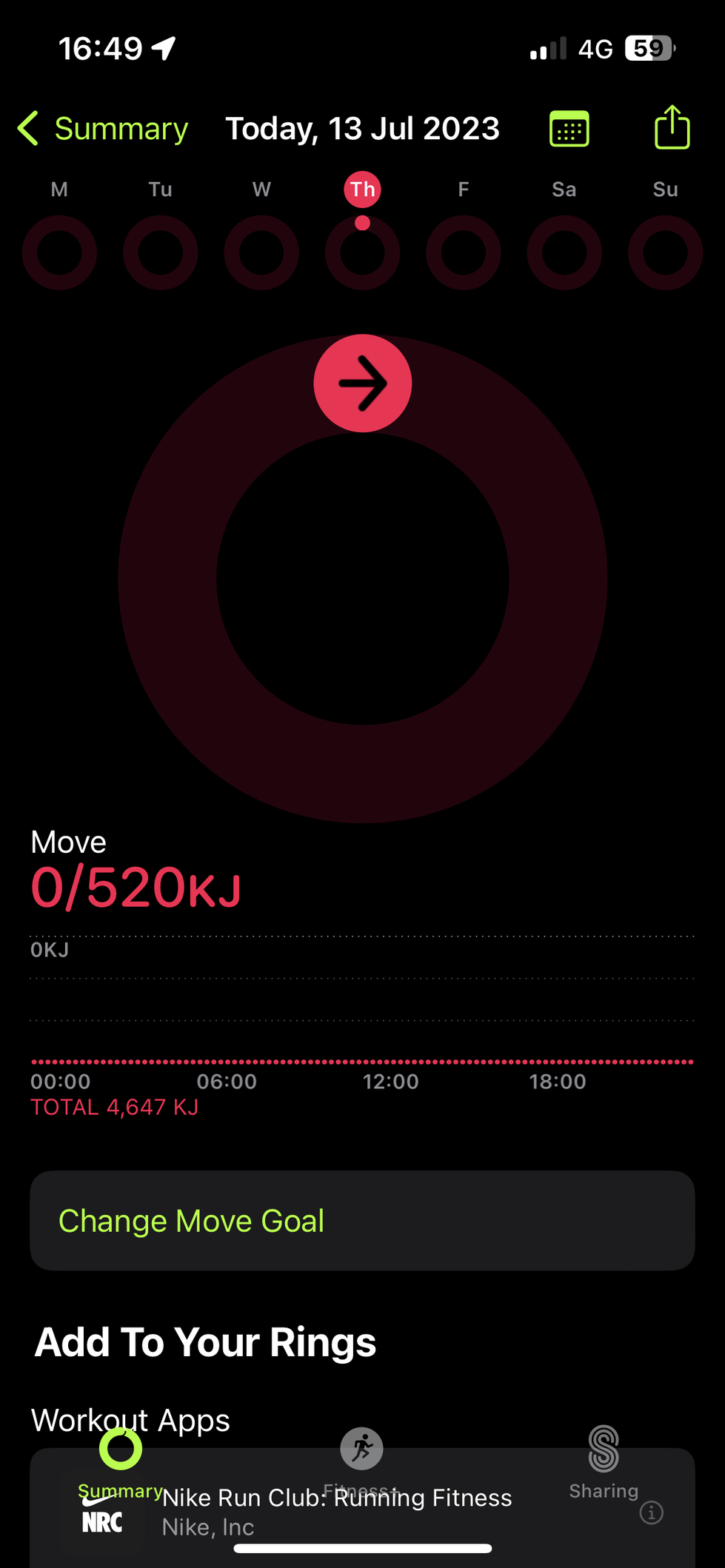The height and width of the screenshot is (1568, 725).
Task: Open the calendar view
Action: pyautogui.click(x=569, y=129)
